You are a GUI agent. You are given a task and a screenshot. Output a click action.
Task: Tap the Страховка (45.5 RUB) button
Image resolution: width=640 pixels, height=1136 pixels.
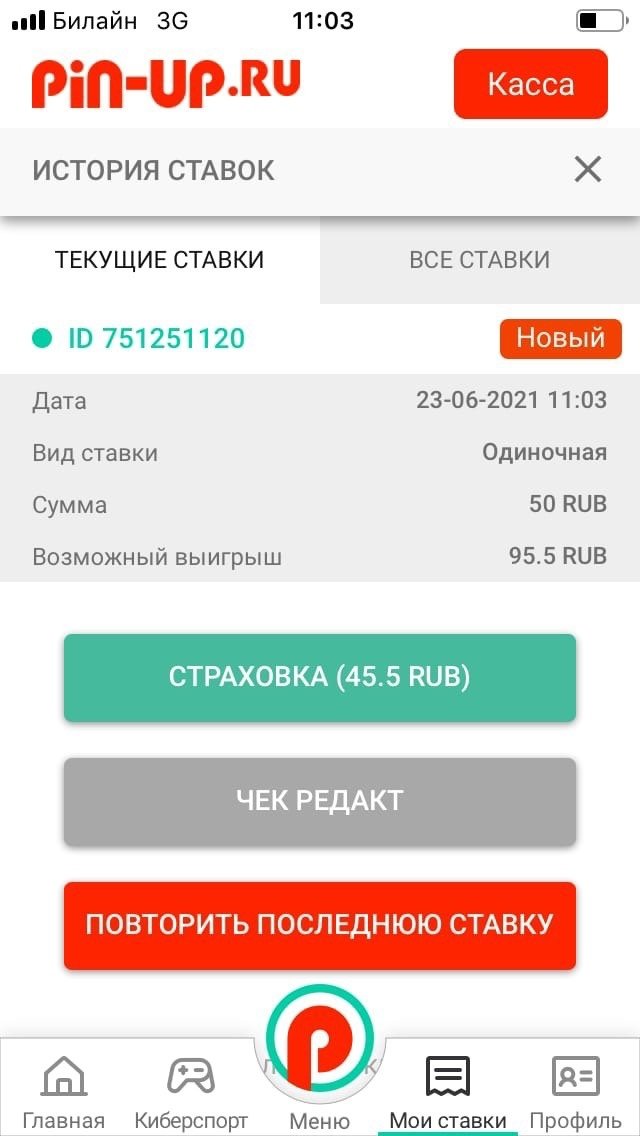(320, 678)
